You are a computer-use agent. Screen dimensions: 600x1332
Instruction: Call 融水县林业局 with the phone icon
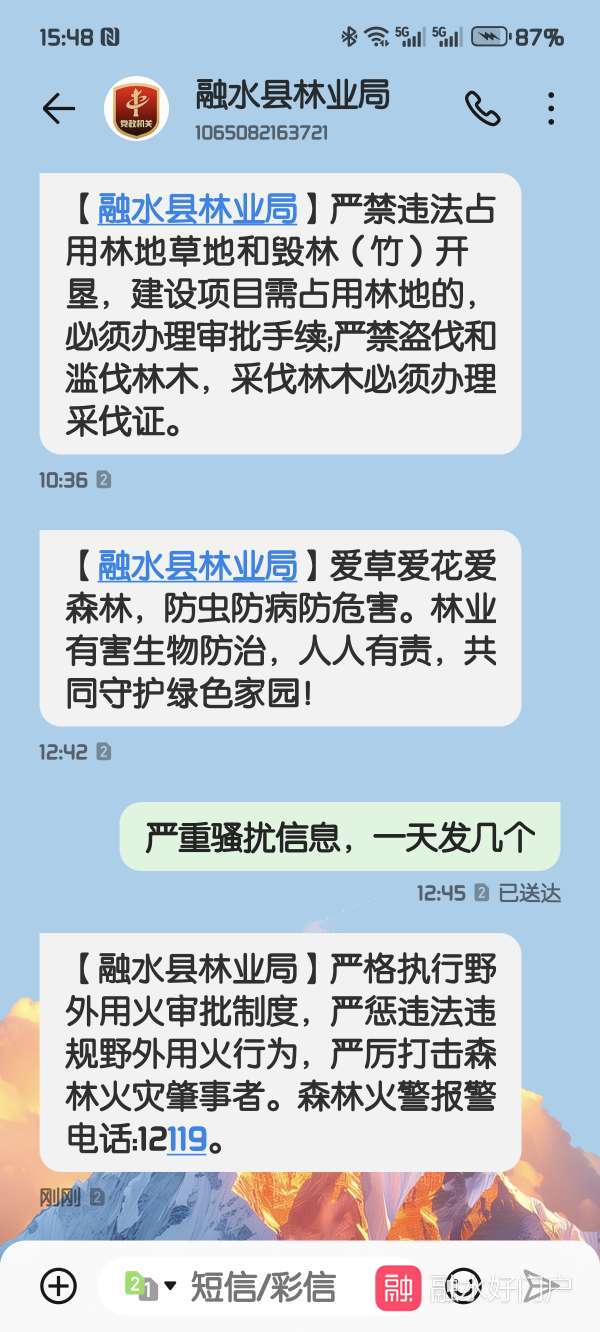point(482,108)
